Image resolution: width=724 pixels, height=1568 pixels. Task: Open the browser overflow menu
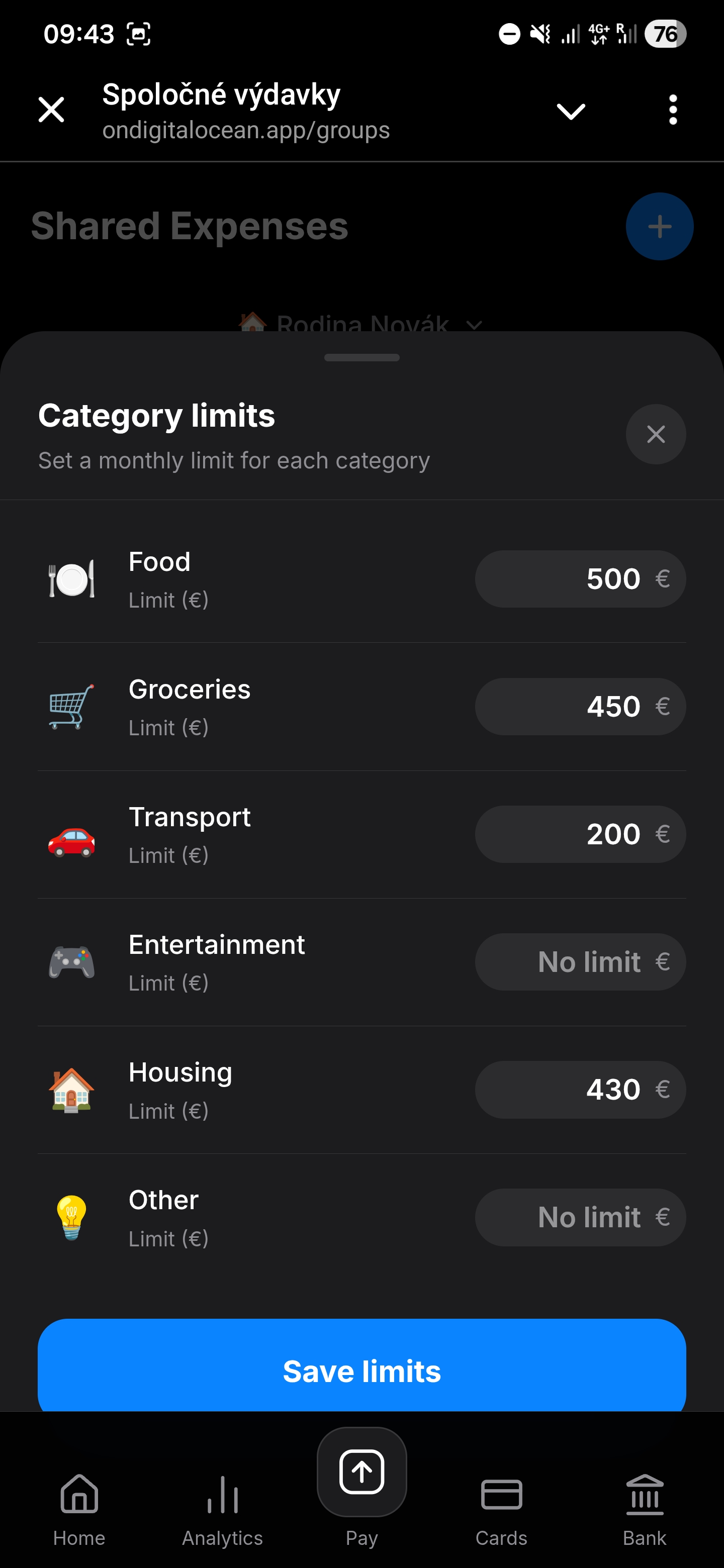672,110
